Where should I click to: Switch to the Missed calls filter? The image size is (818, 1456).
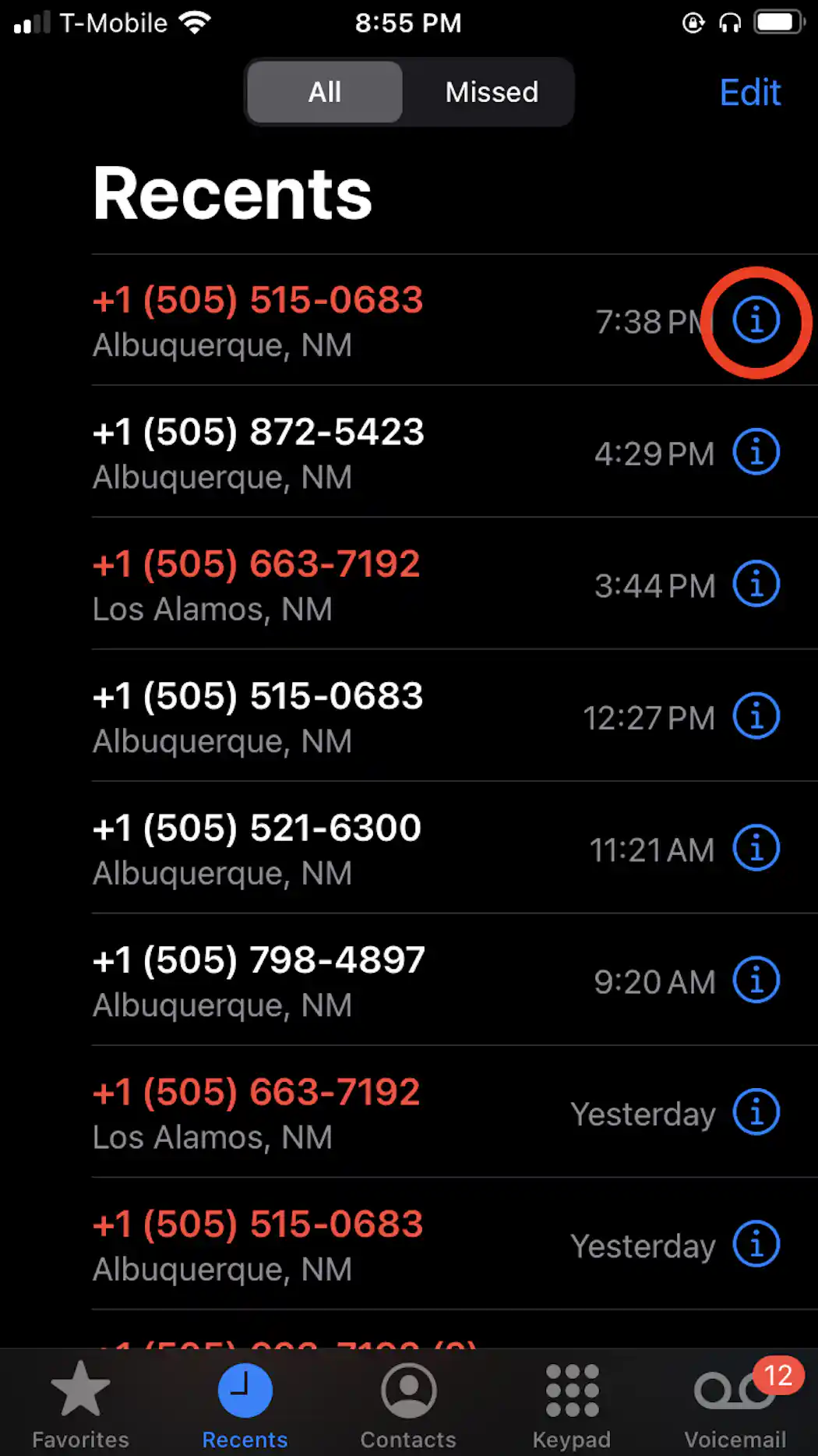[x=492, y=92]
